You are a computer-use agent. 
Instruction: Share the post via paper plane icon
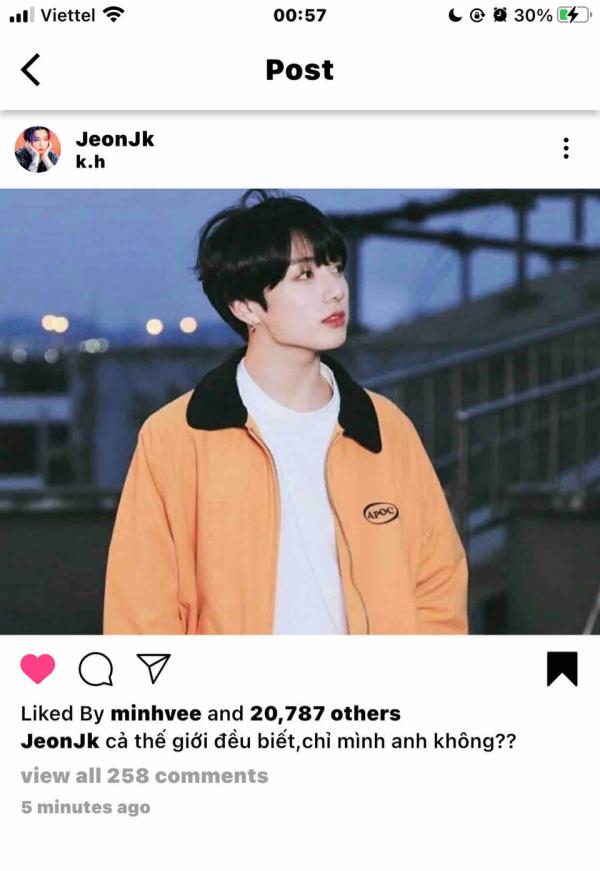pyautogui.click(x=153, y=668)
